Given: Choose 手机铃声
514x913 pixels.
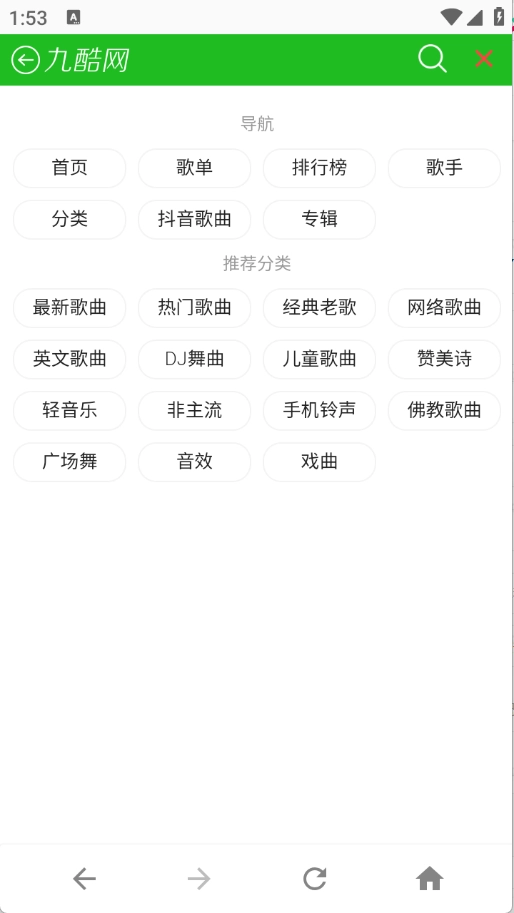Looking at the screenshot, I should click(x=320, y=411).
